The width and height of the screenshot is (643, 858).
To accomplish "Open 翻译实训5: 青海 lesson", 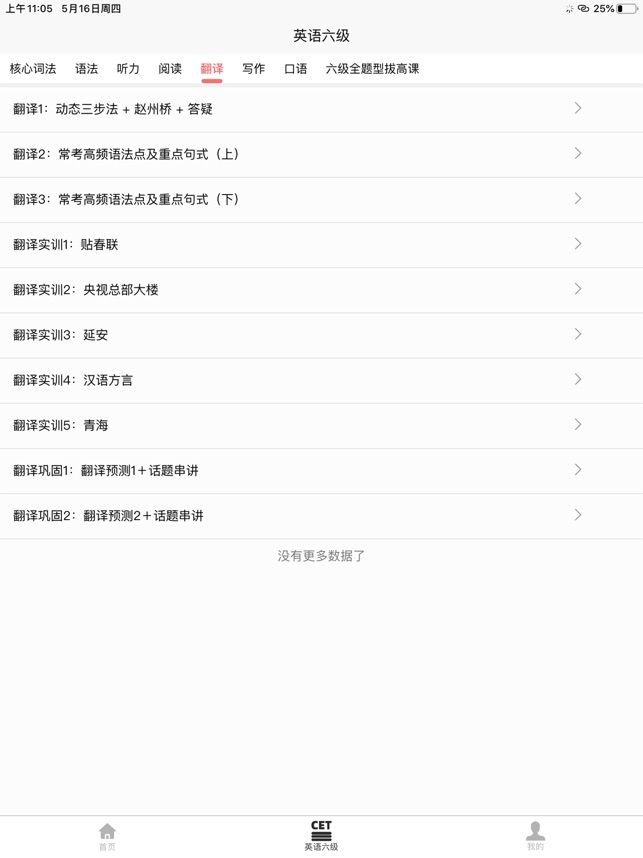I will pyautogui.click(x=300, y=425).
